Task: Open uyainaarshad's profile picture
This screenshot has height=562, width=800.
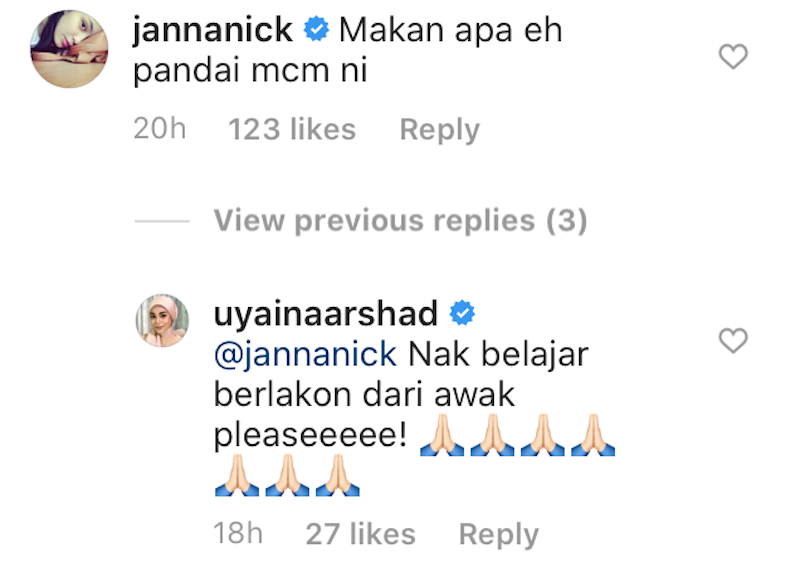Action: pyautogui.click(x=163, y=322)
